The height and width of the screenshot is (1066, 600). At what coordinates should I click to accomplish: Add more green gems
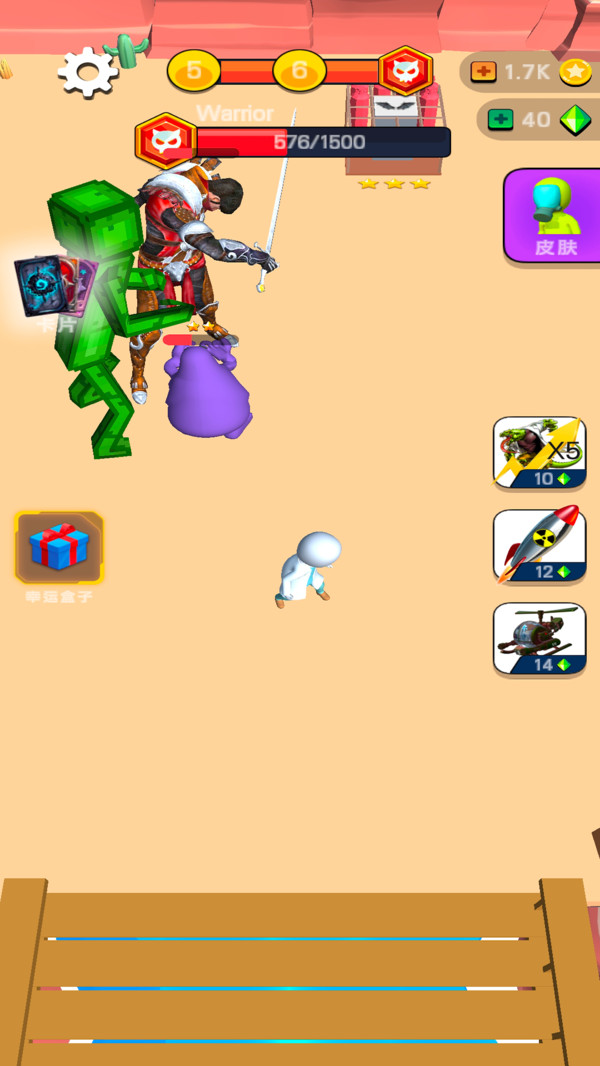[x=500, y=120]
